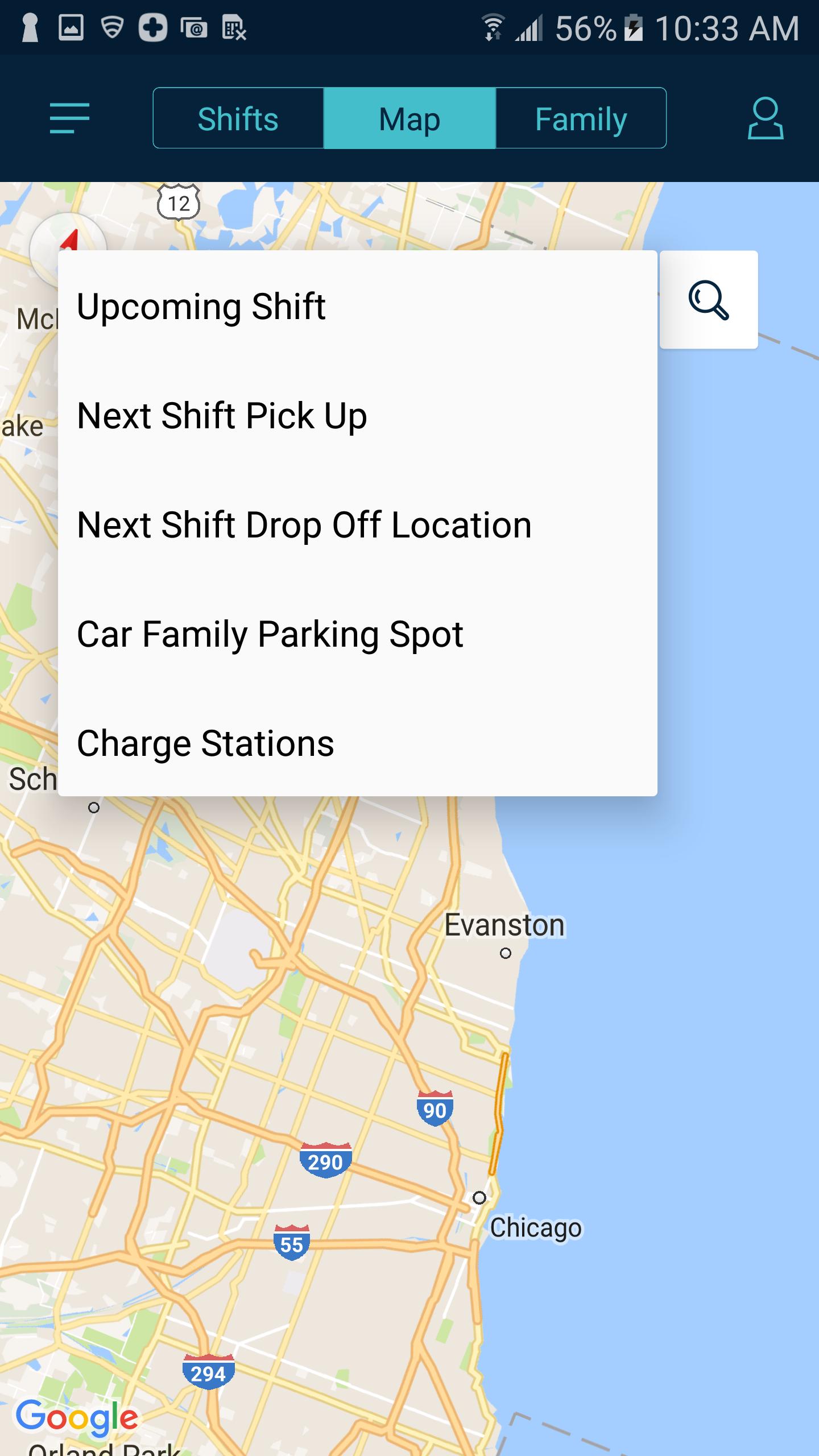Screen dimensions: 819x1456
Task: Pick Next Shift Drop Off Location
Action: (x=357, y=525)
